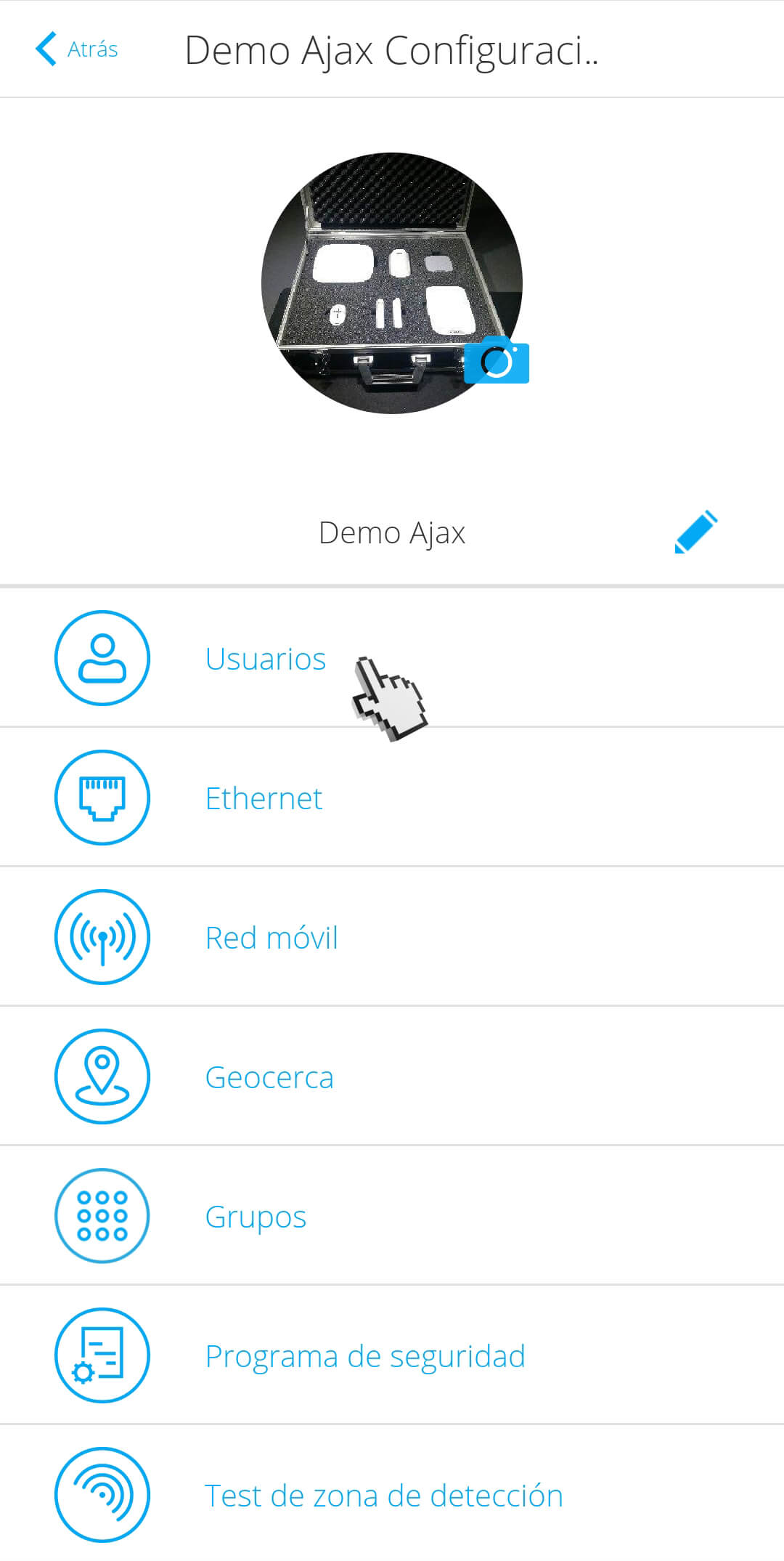The height and width of the screenshot is (1561, 784).
Task: Edit the Demo Ajax name with pencil
Action: pos(696,532)
